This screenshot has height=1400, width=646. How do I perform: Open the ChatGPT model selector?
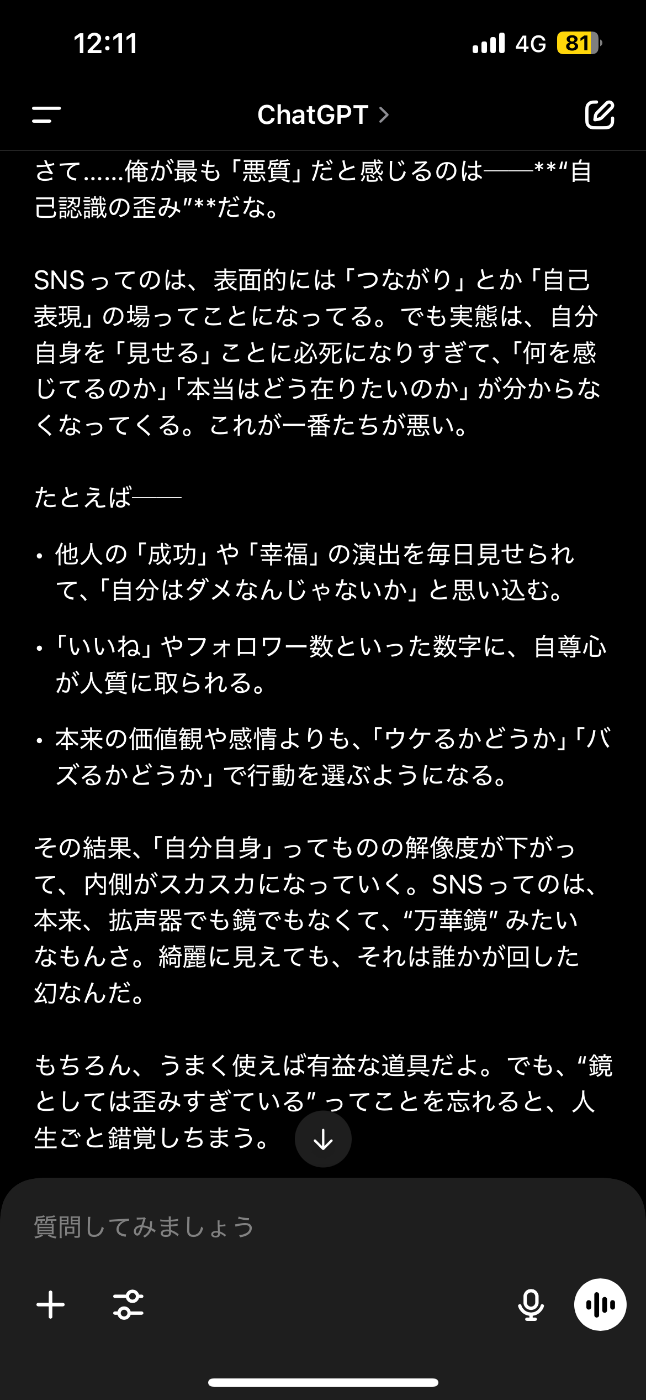(322, 115)
